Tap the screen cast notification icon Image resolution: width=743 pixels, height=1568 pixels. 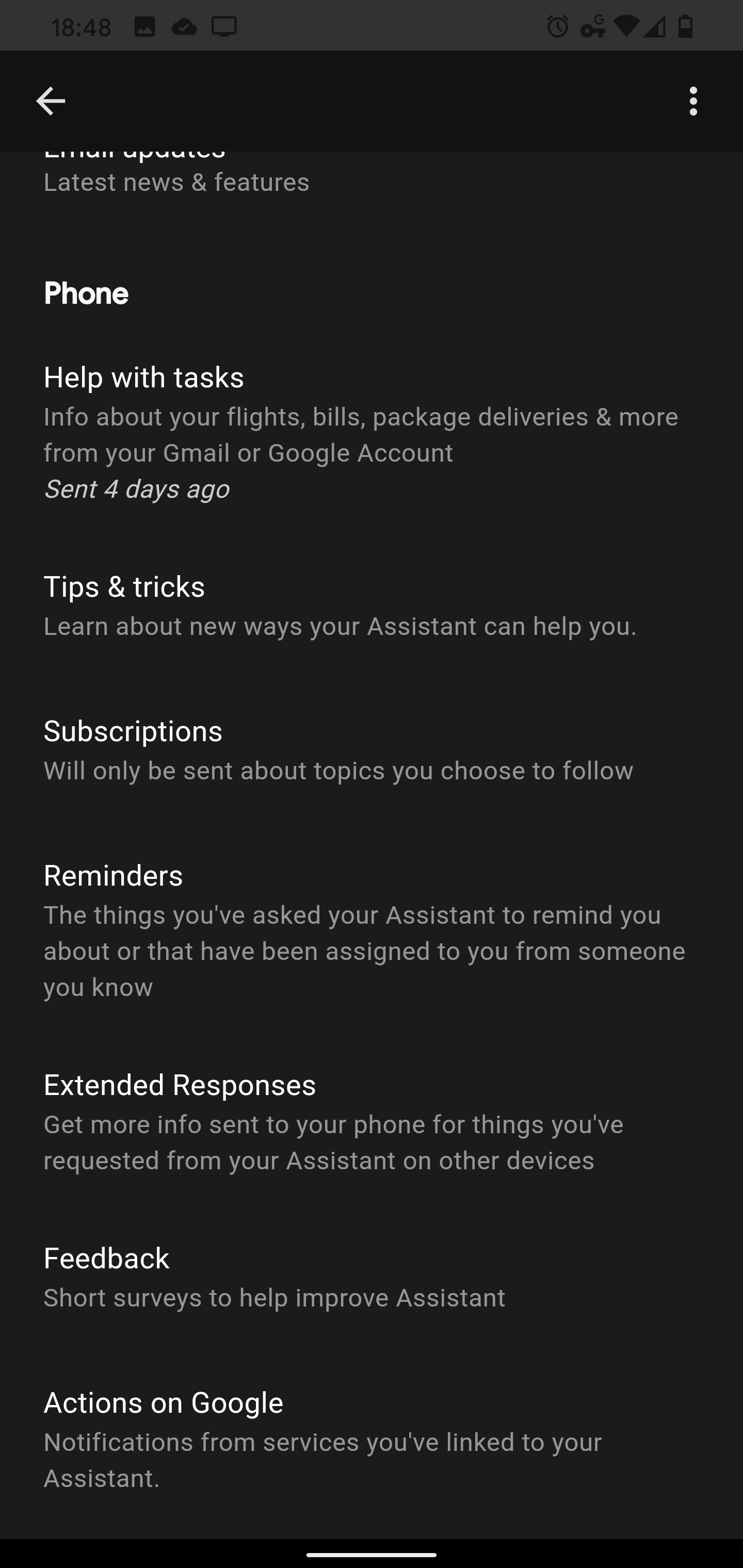[x=223, y=26]
